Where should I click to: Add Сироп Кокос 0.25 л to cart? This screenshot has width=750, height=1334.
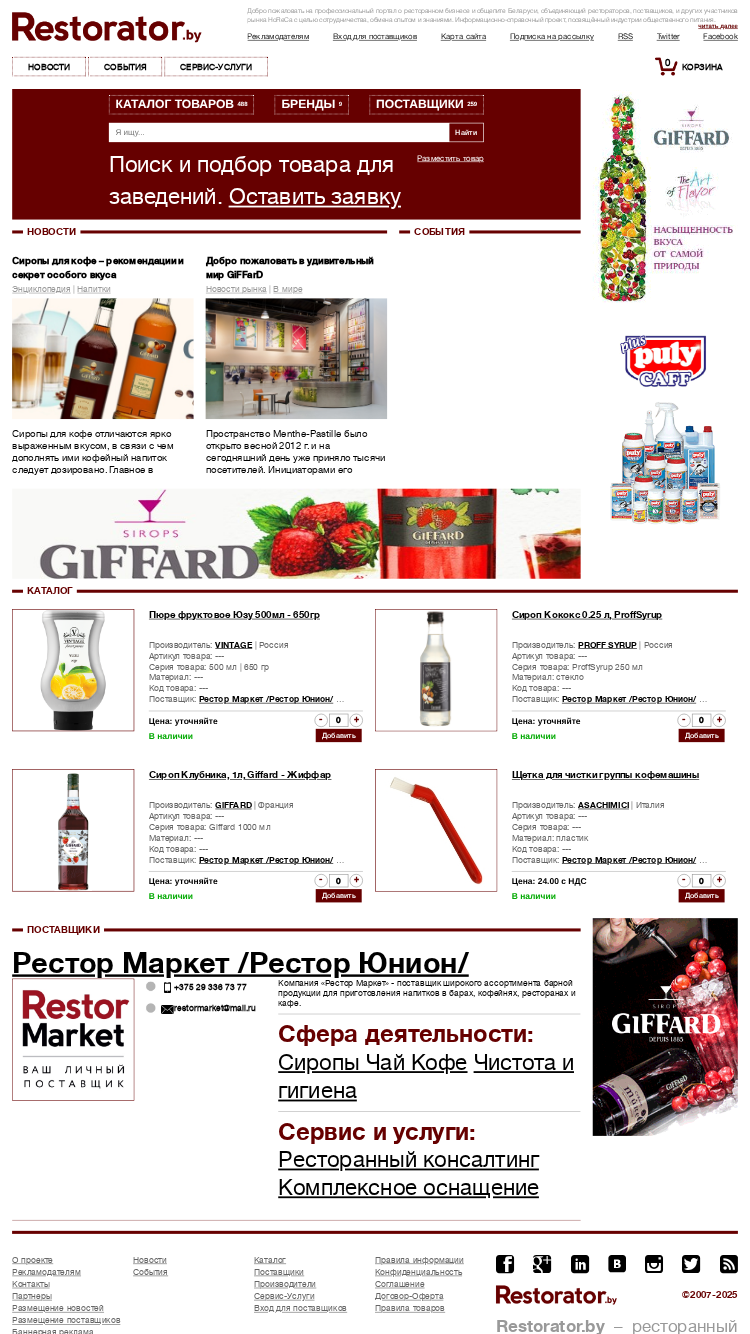tap(702, 736)
